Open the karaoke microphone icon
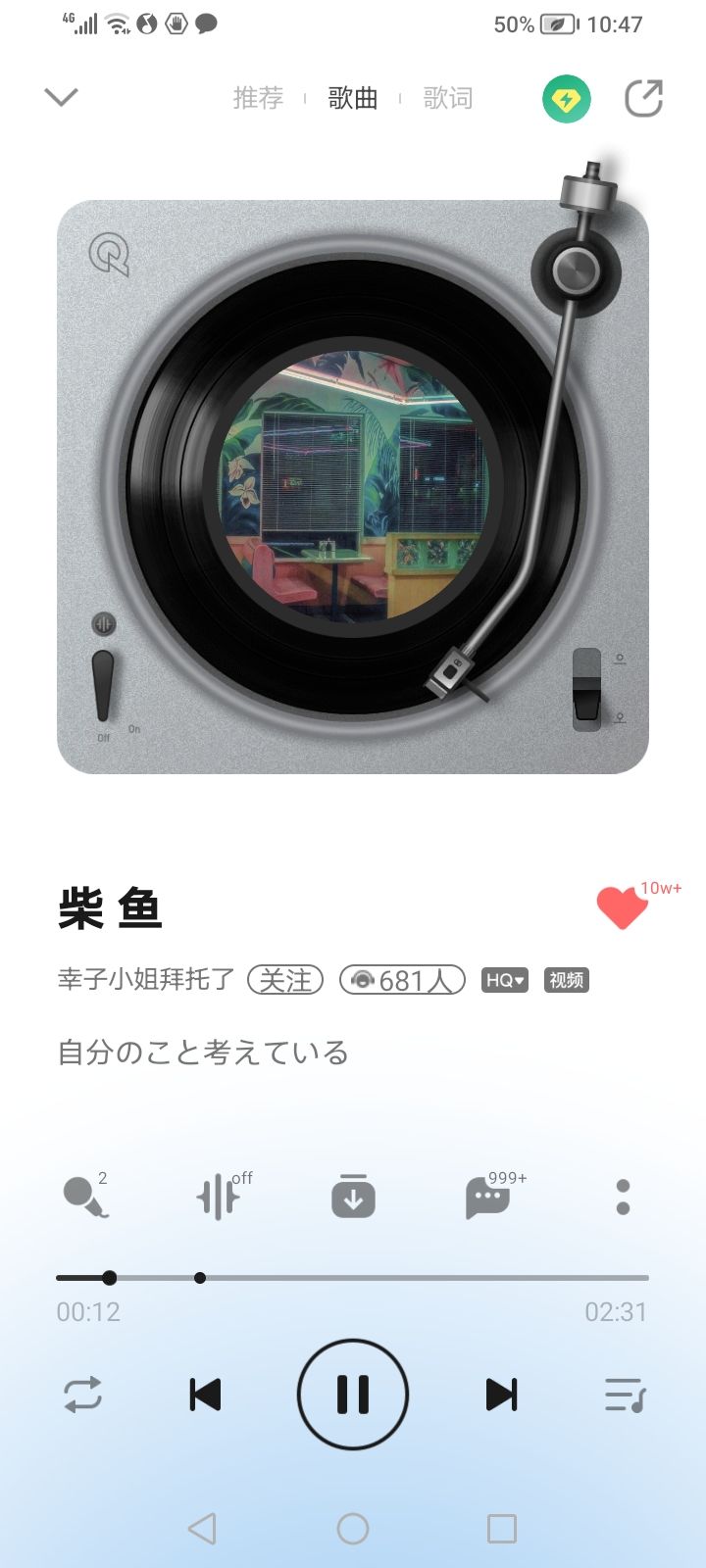The height and width of the screenshot is (1568, 706). tap(85, 1197)
